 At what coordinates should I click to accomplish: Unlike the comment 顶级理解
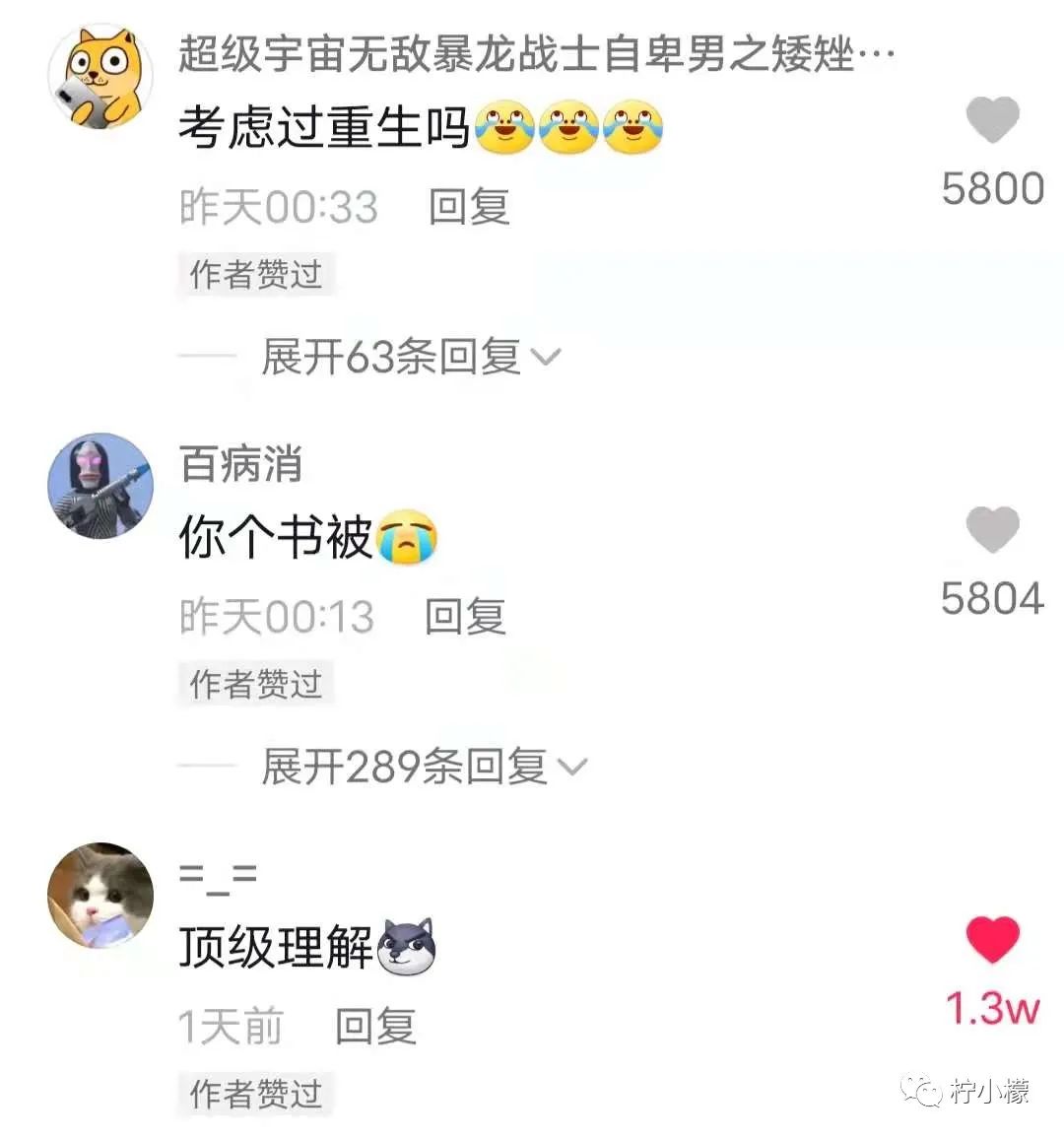pyautogui.click(x=991, y=939)
